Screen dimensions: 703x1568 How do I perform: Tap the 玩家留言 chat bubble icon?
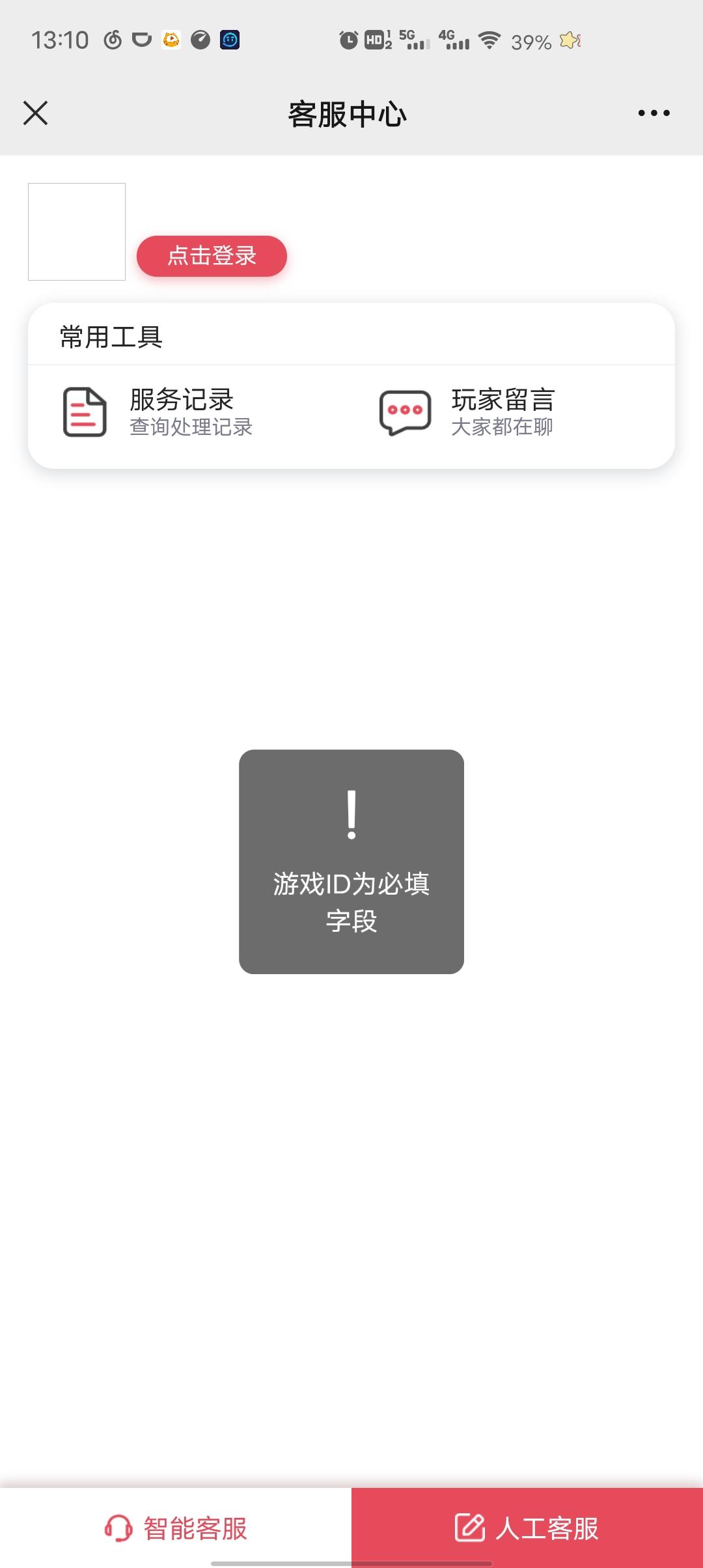click(405, 410)
